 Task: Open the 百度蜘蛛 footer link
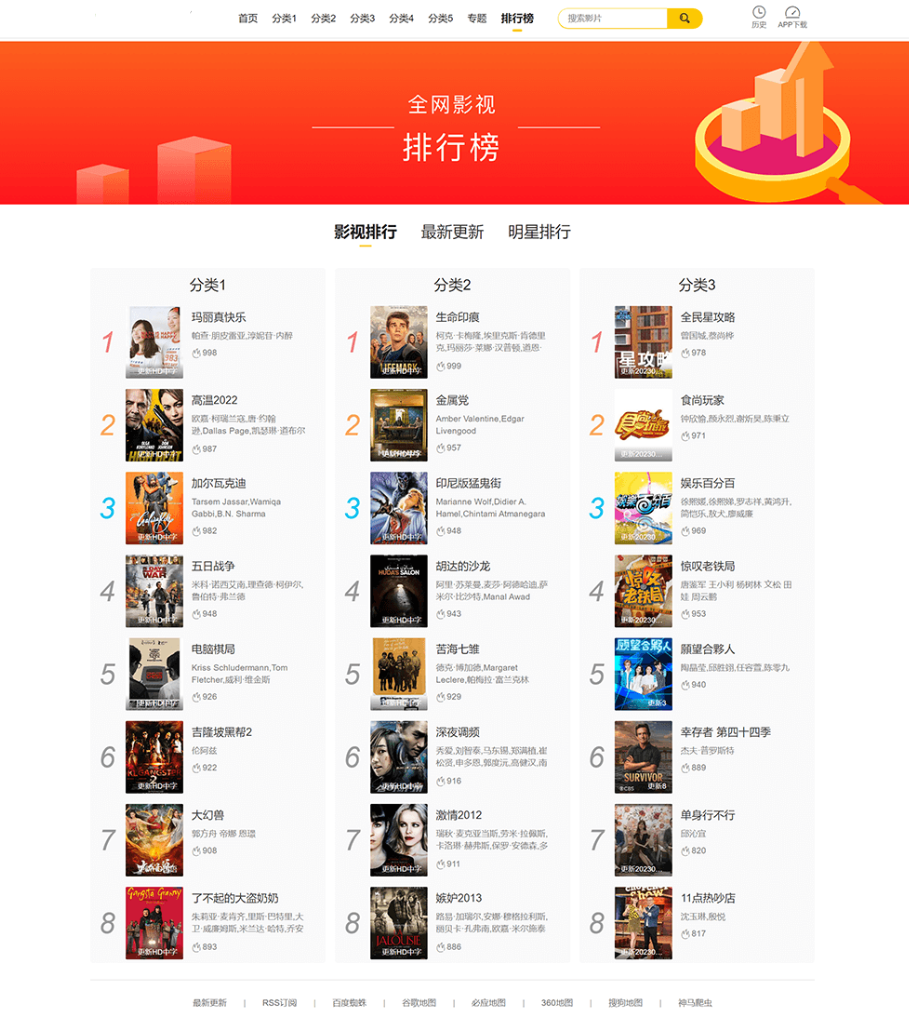click(x=349, y=1002)
